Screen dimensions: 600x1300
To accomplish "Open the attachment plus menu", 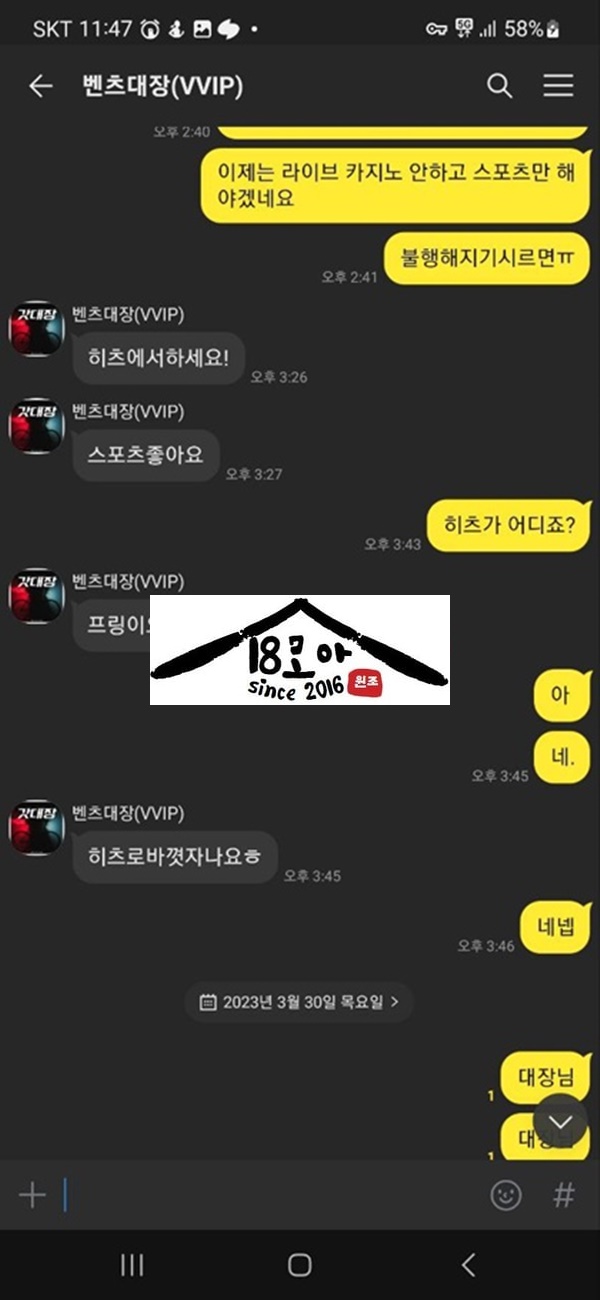I will [x=32, y=1195].
